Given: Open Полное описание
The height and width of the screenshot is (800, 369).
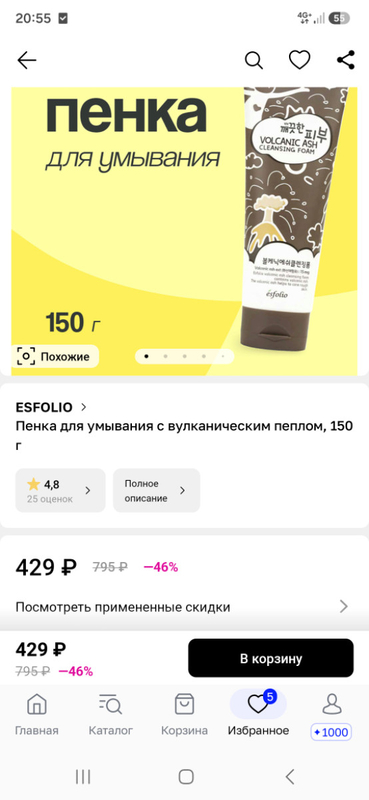Looking at the screenshot, I should (x=156, y=490).
